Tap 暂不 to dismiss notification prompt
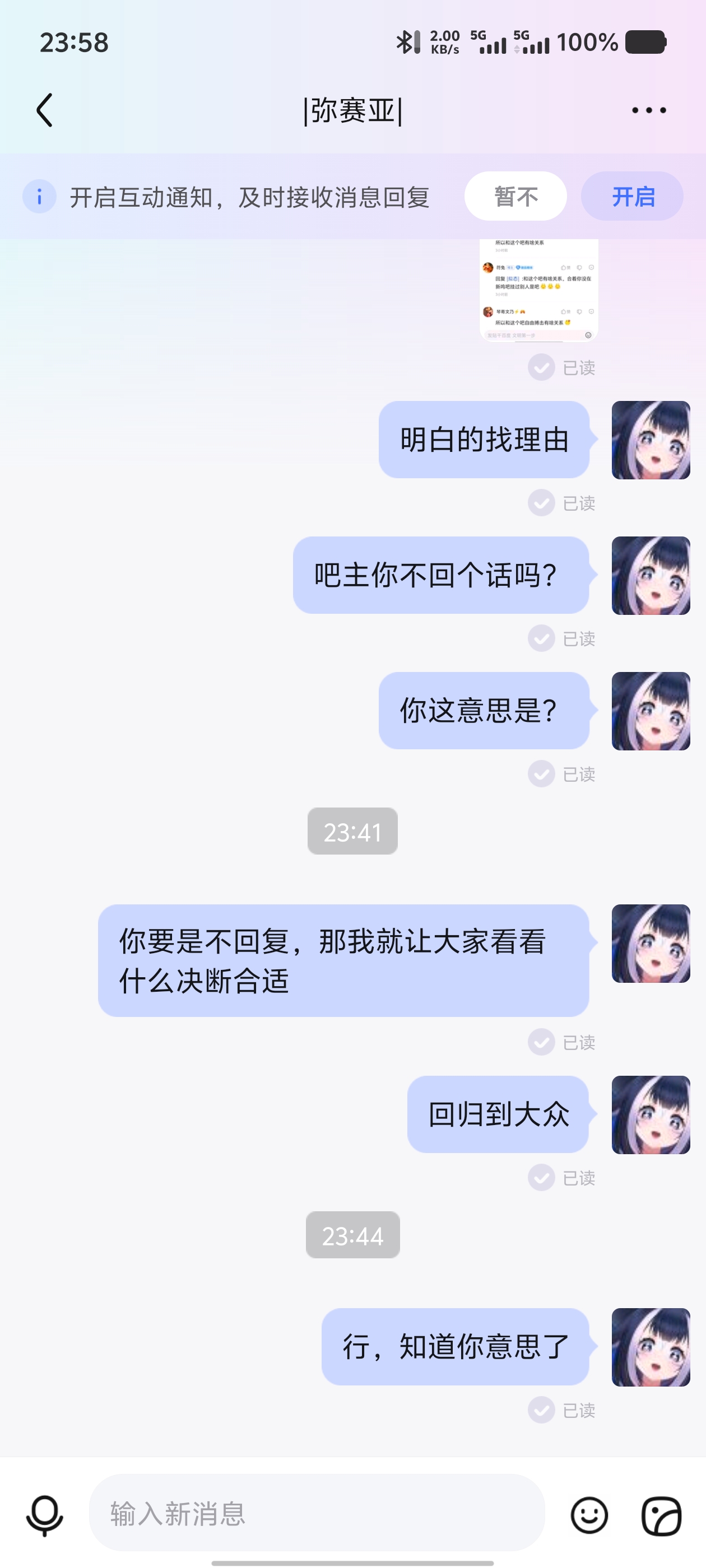706x1568 pixels. [x=515, y=197]
